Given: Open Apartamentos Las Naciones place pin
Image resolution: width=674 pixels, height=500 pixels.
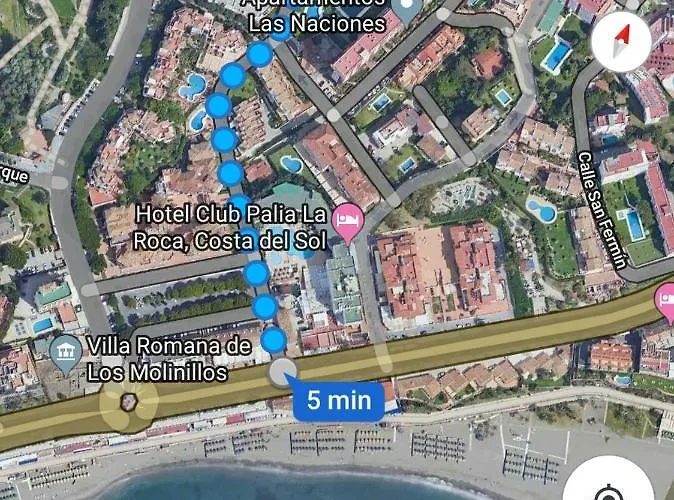Looking at the screenshot, I should 405,8.
